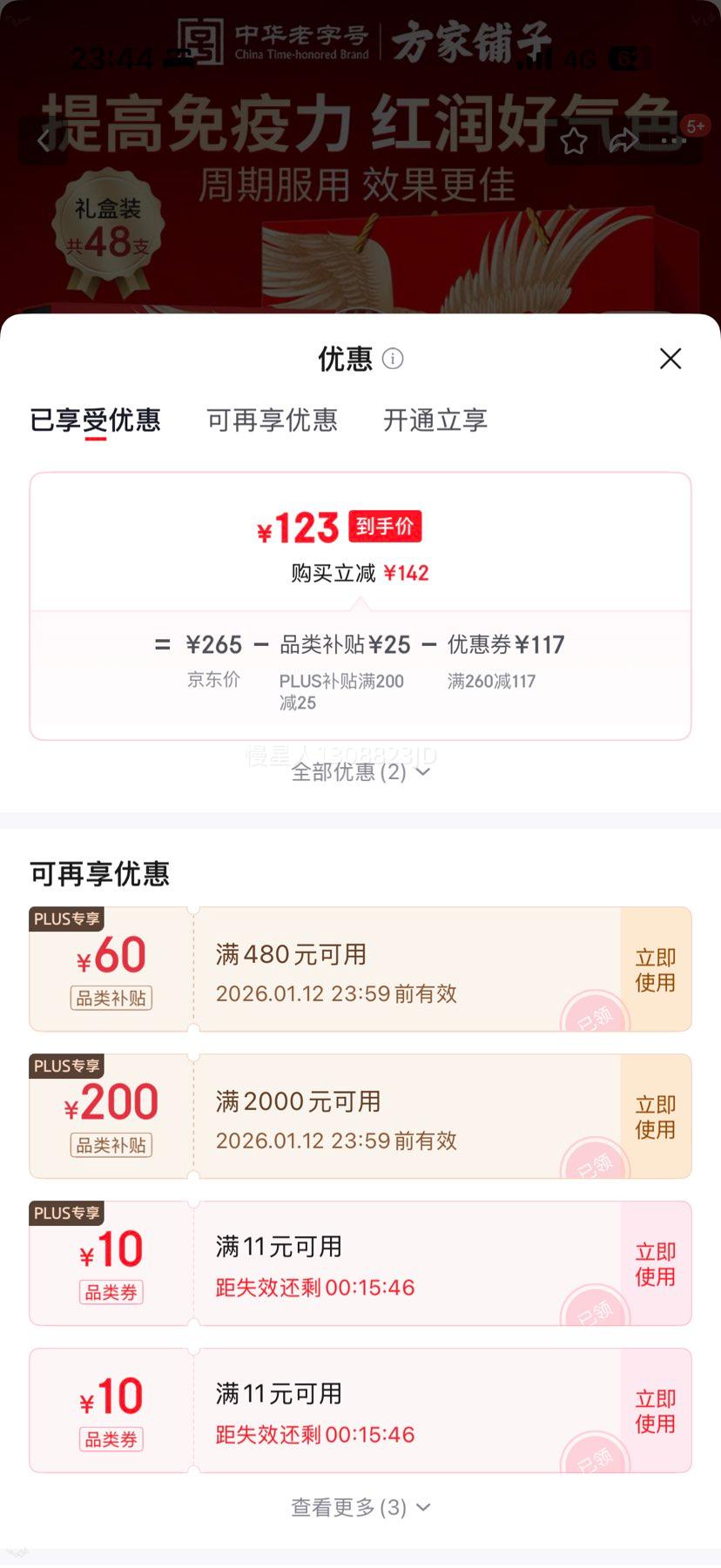Tap the PLUS专享 badge on the ¥60 coupon
This screenshot has height=1568, width=721.
point(66,919)
